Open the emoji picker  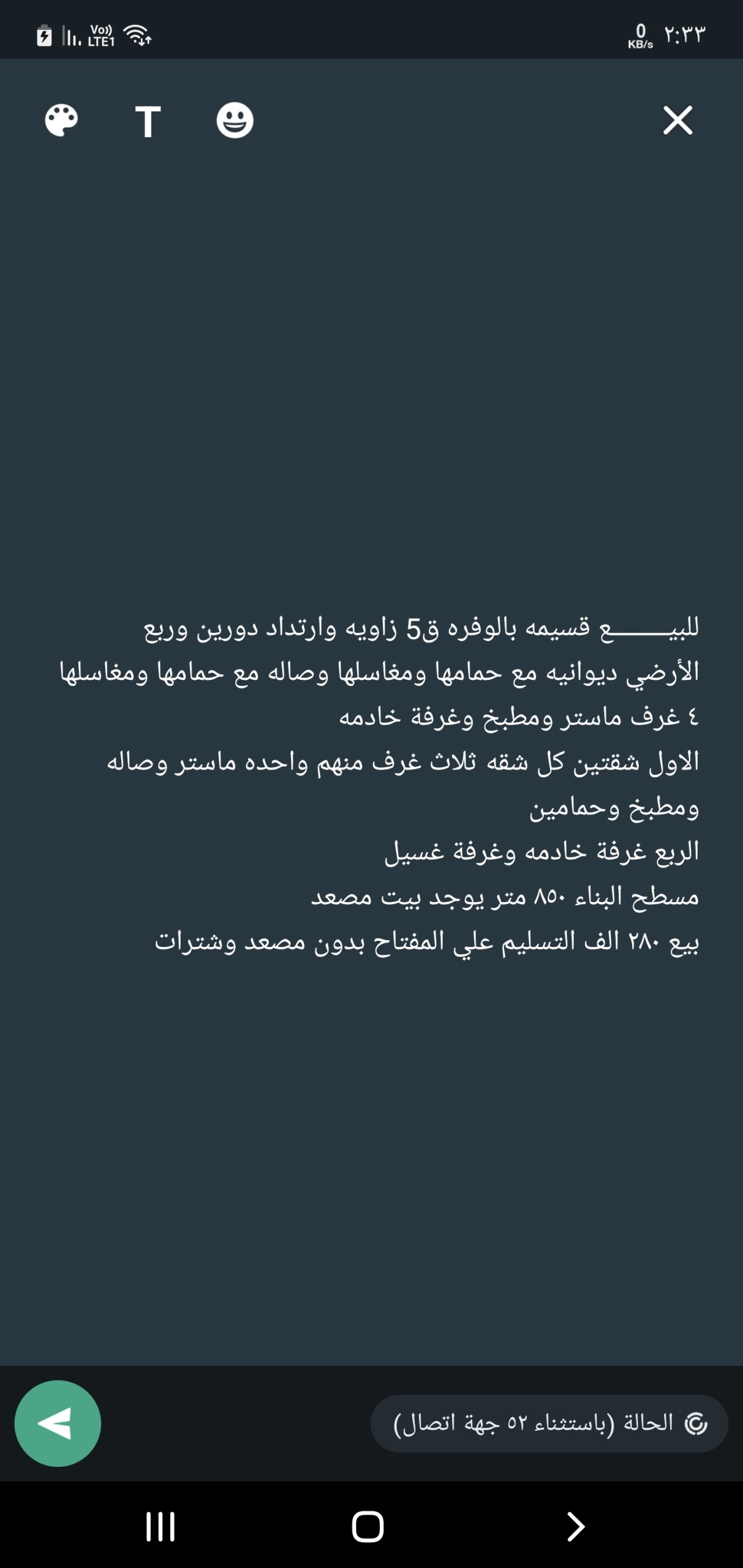pyautogui.click(x=235, y=120)
